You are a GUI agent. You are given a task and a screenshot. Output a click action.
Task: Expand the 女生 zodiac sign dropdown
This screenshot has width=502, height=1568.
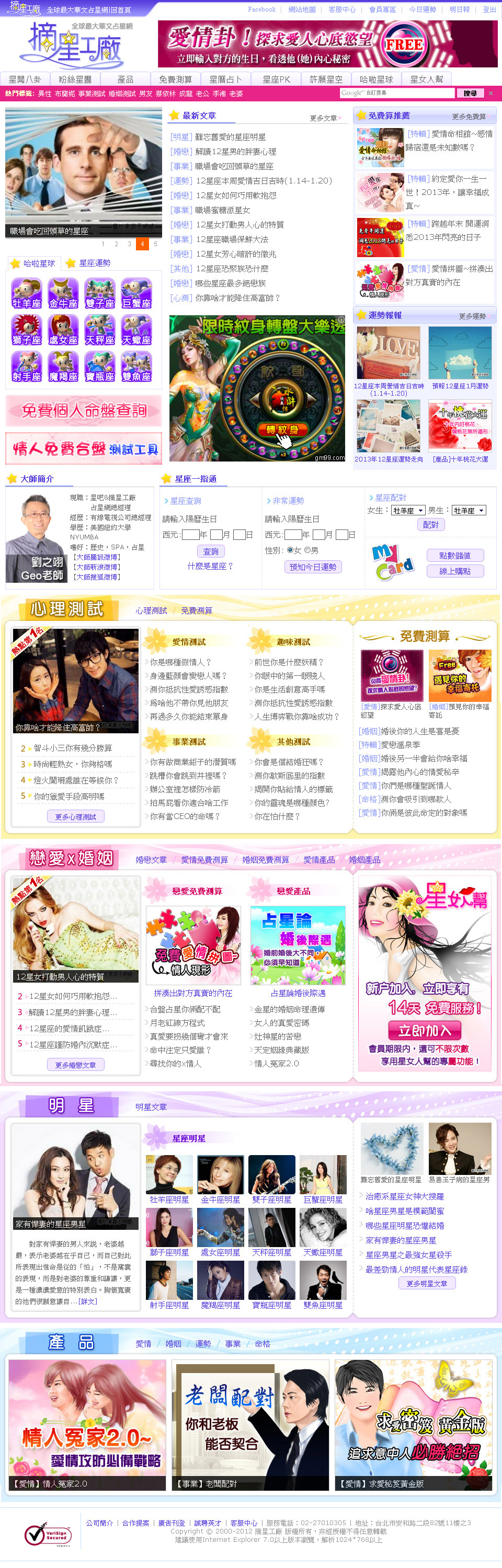coord(407,511)
